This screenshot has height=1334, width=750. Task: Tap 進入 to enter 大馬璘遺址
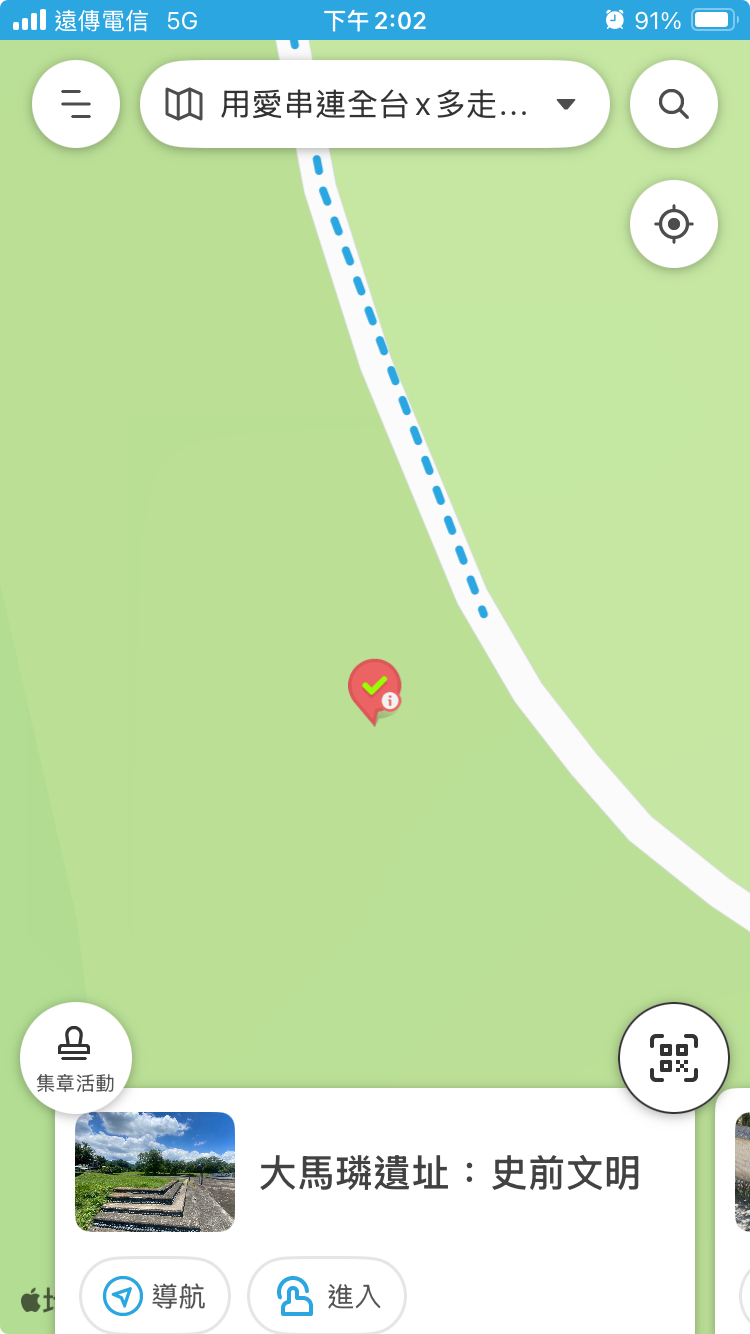[327, 1297]
